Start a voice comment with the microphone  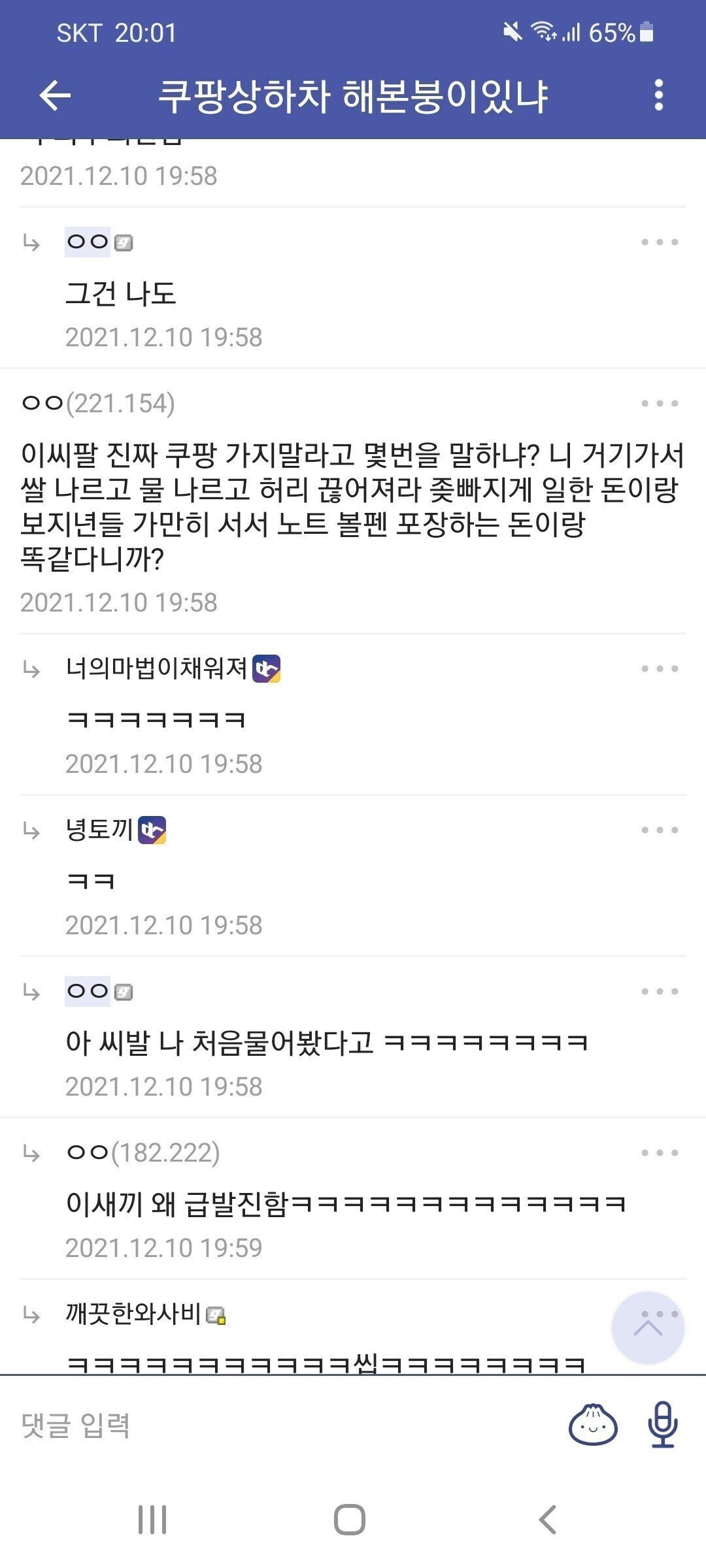[662, 1424]
